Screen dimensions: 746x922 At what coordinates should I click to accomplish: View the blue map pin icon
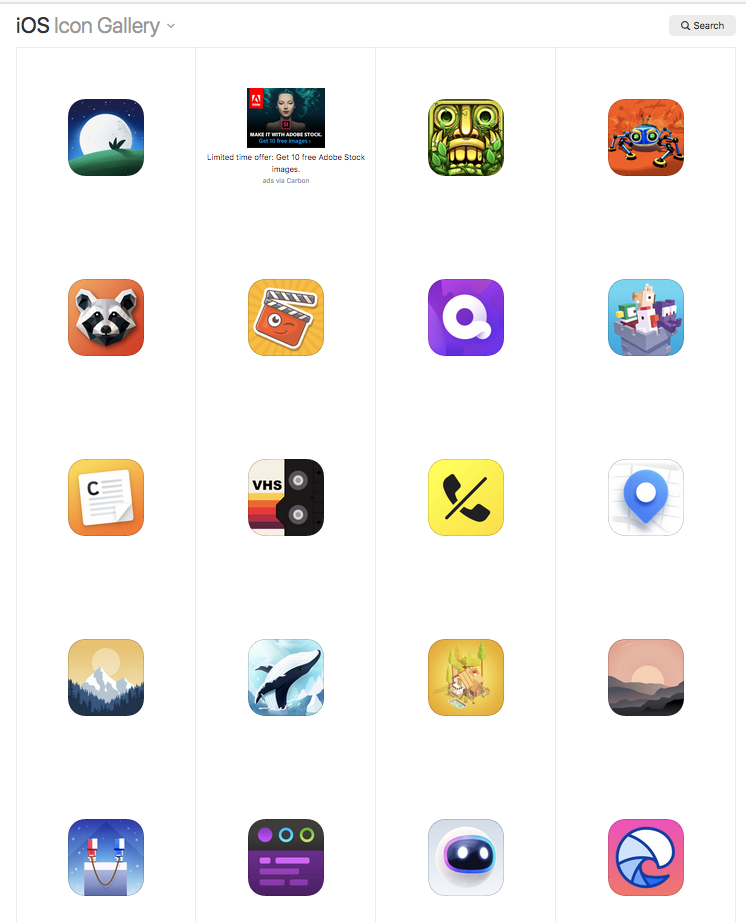coord(646,497)
